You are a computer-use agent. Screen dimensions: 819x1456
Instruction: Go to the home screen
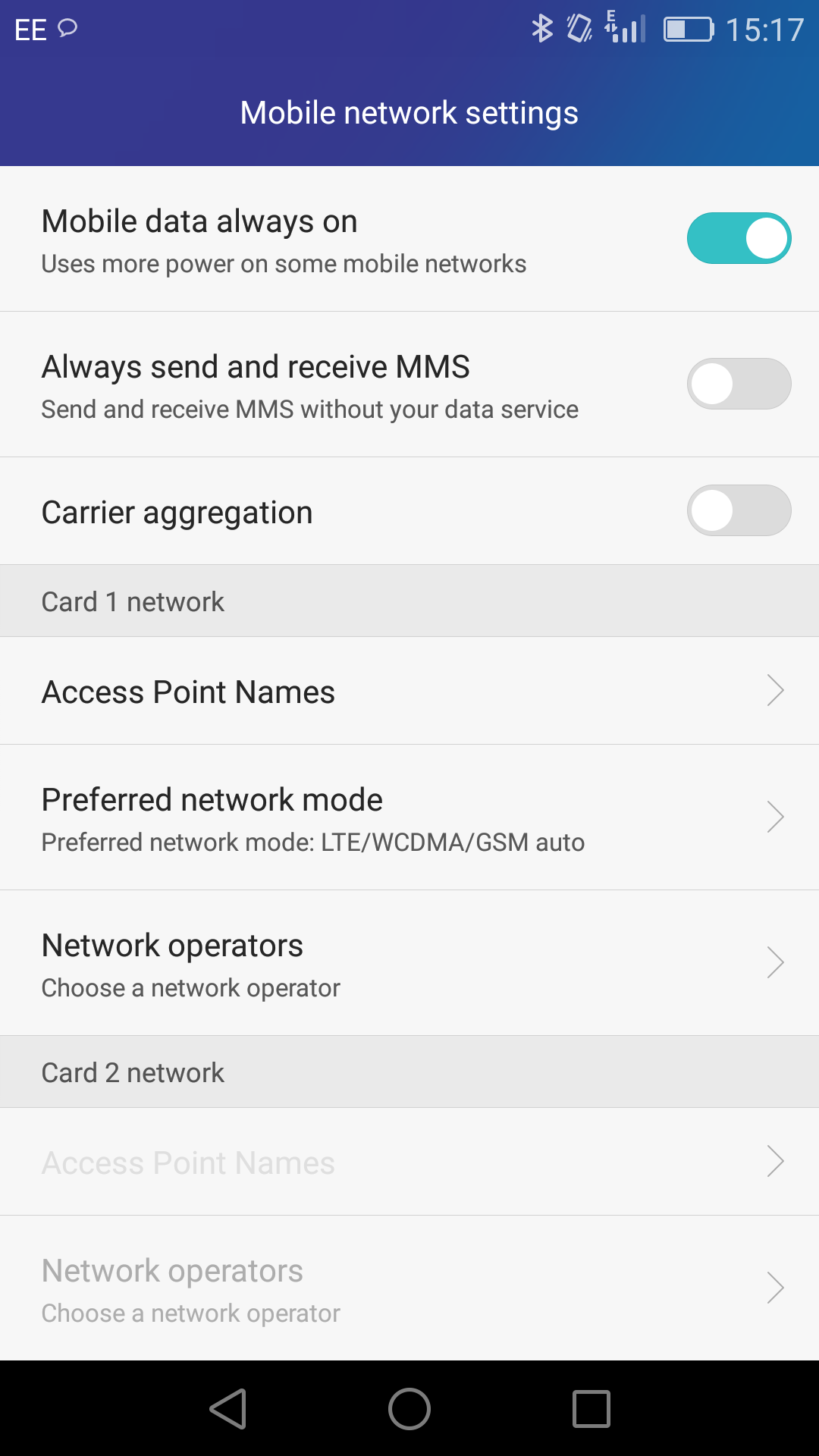(x=409, y=1409)
